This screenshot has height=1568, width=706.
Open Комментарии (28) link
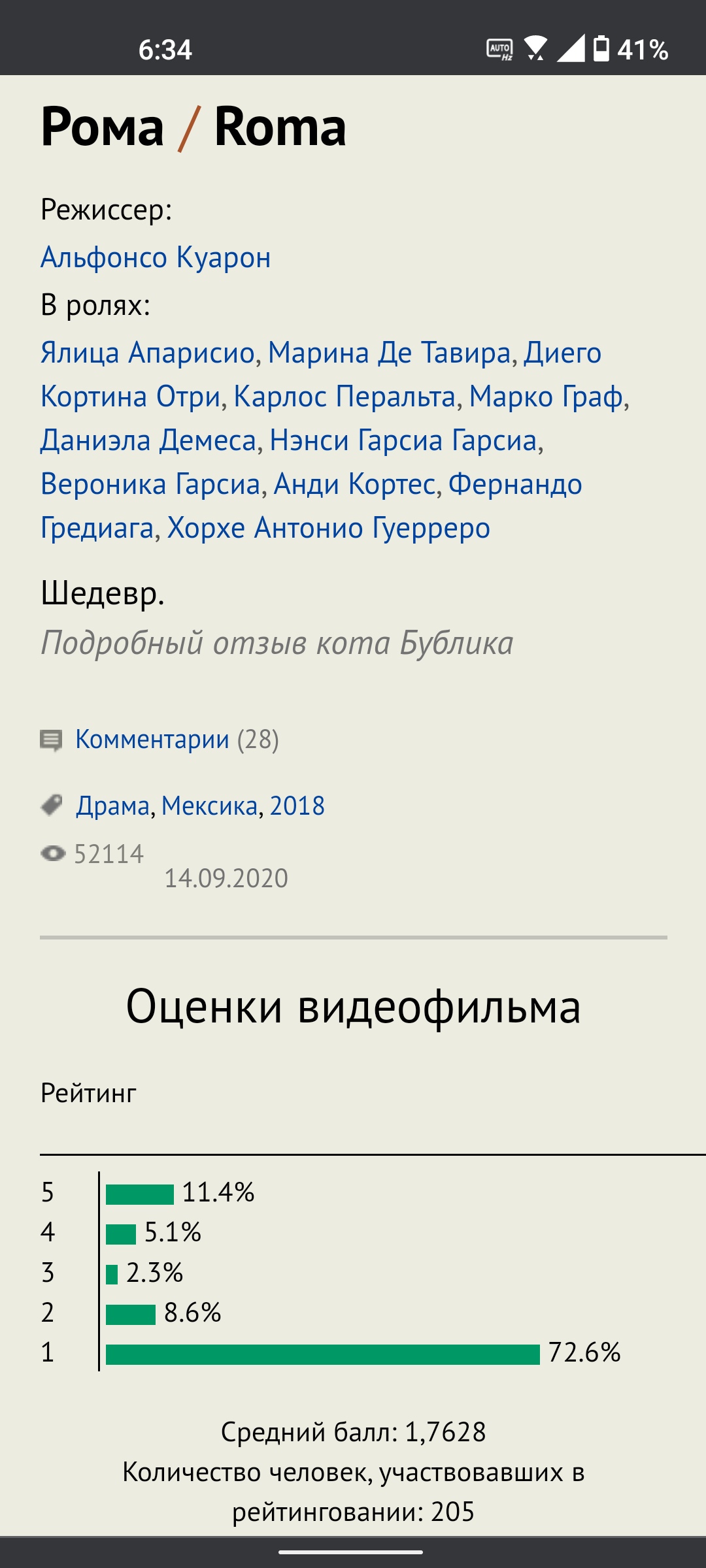pyautogui.click(x=152, y=740)
